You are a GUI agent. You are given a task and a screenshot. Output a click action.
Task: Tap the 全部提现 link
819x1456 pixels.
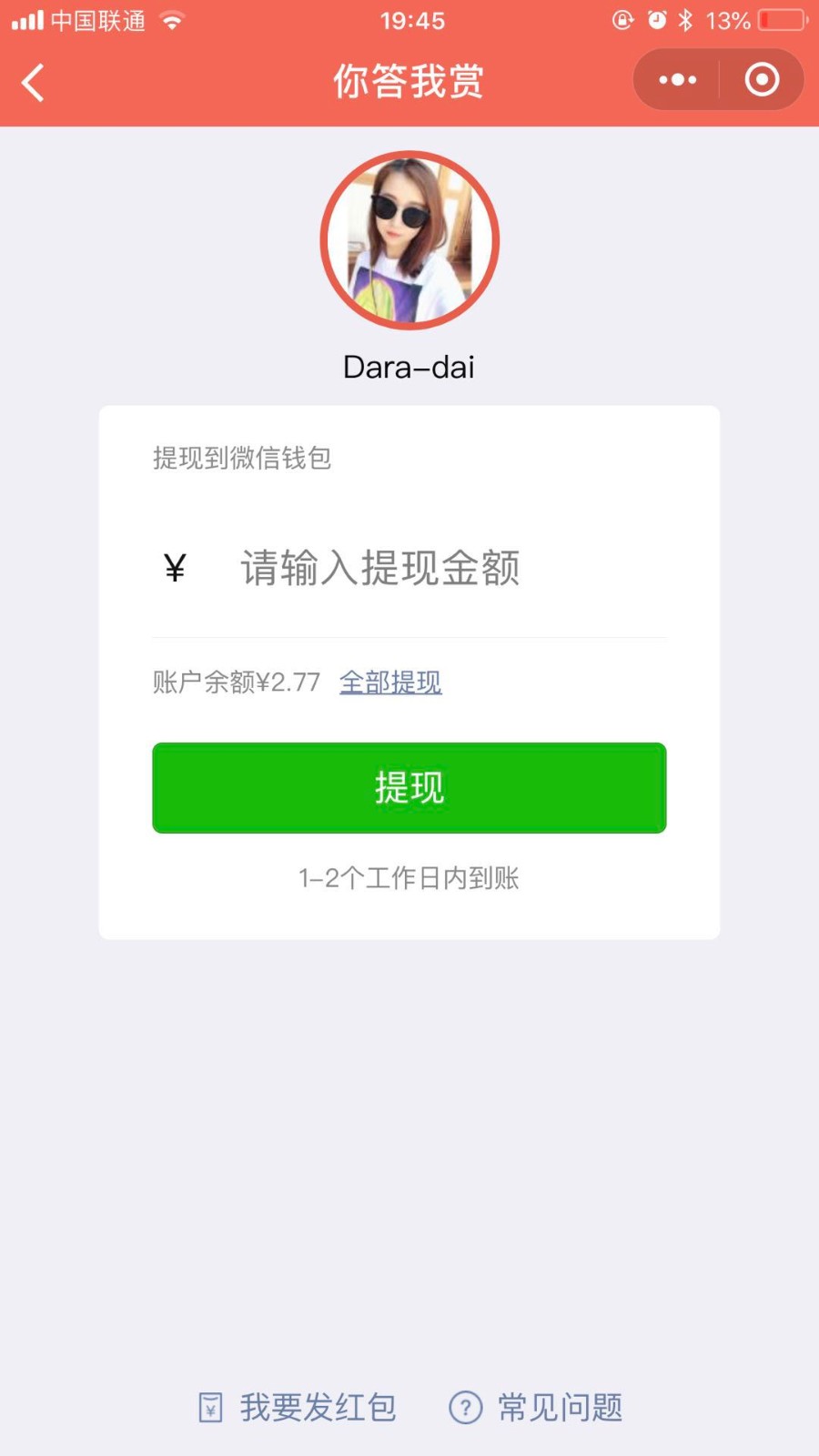pyautogui.click(x=390, y=682)
